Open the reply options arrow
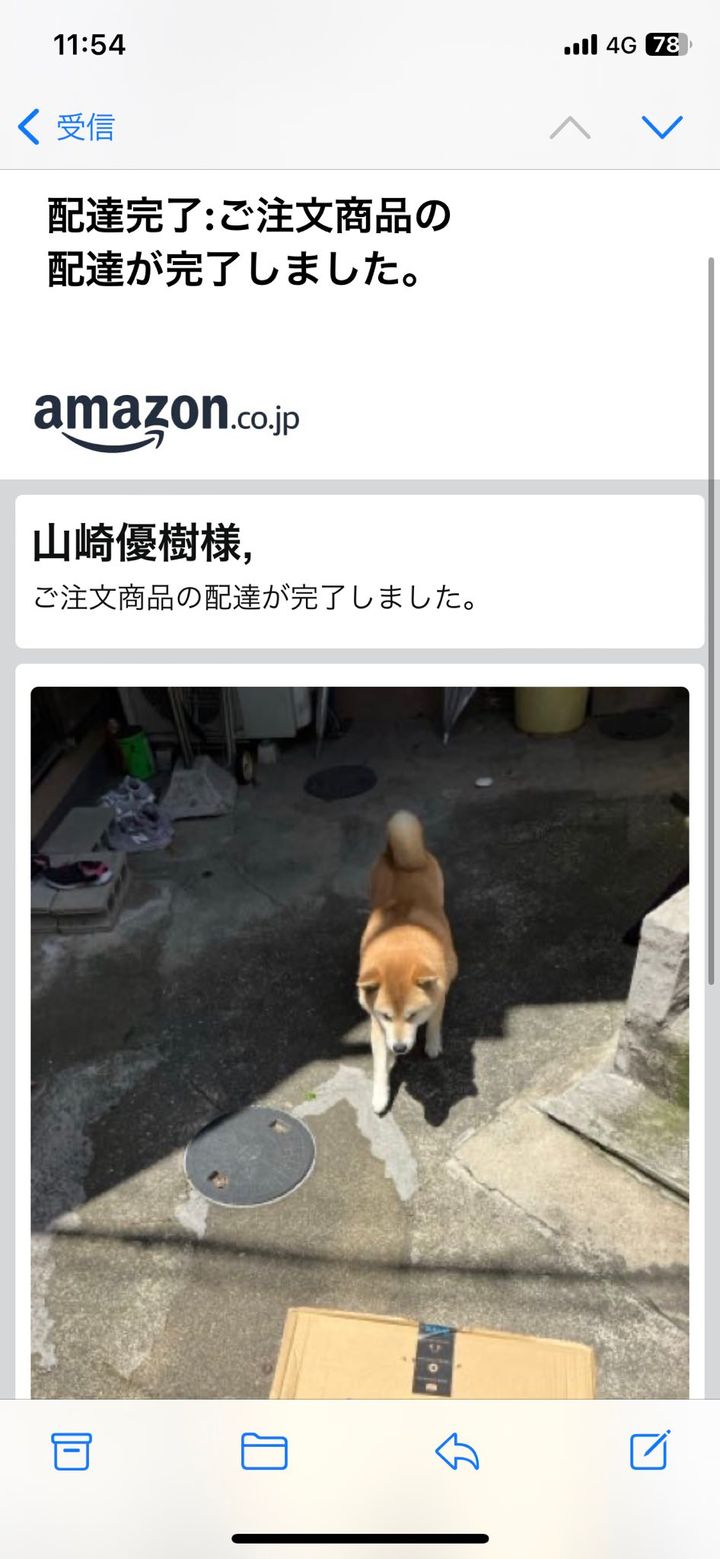The width and height of the screenshot is (720, 1559). click(x=457, y=1451)
